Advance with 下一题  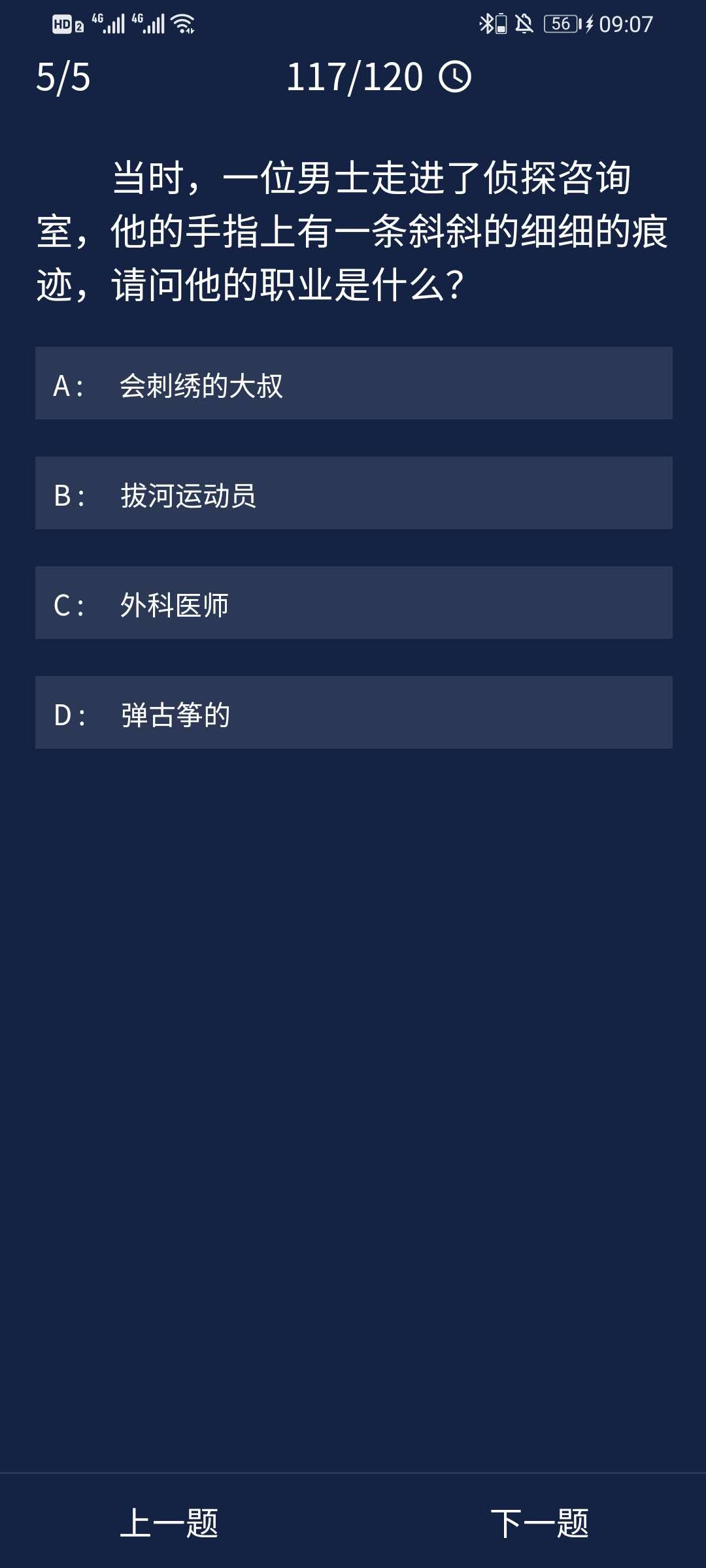tap(539, 1523)
